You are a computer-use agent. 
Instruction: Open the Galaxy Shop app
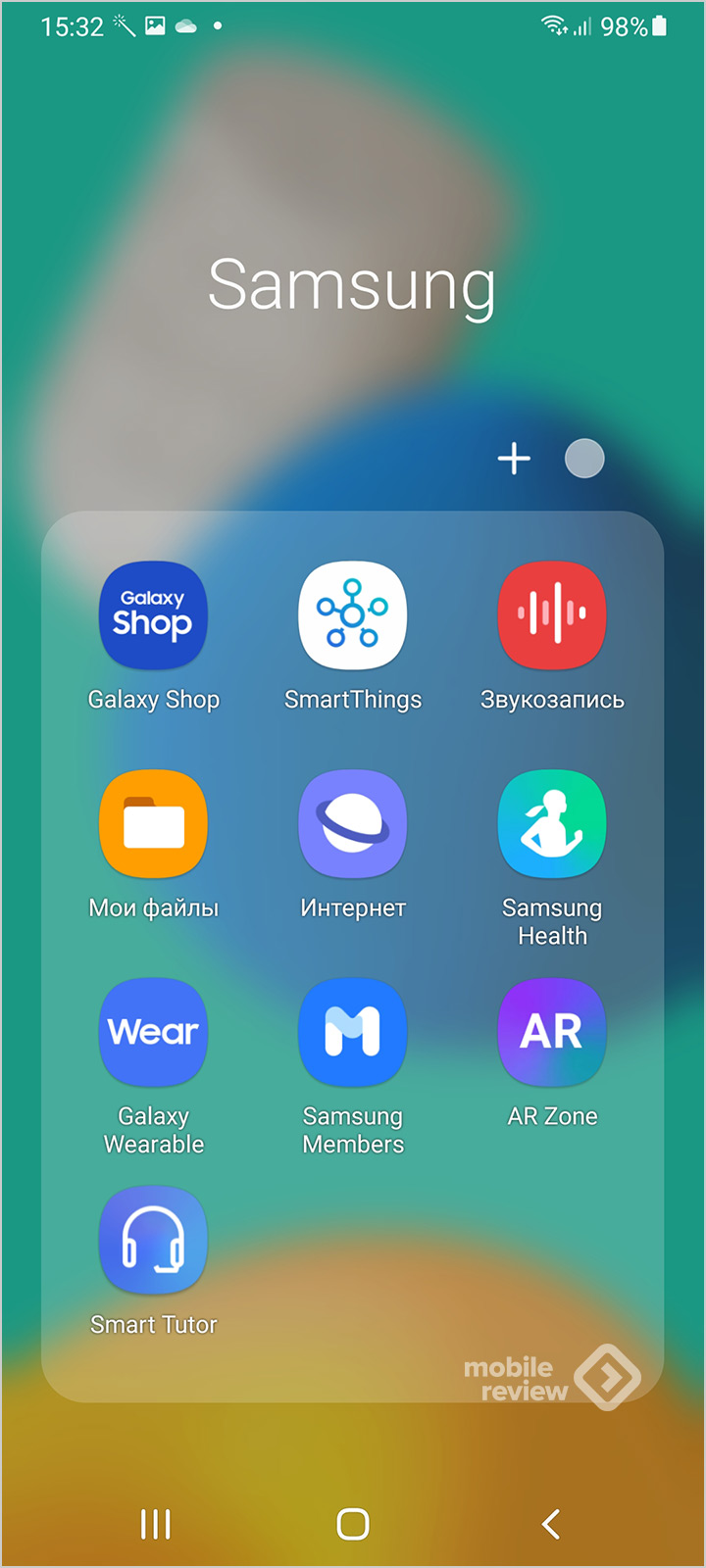click(x=153, y=616)
